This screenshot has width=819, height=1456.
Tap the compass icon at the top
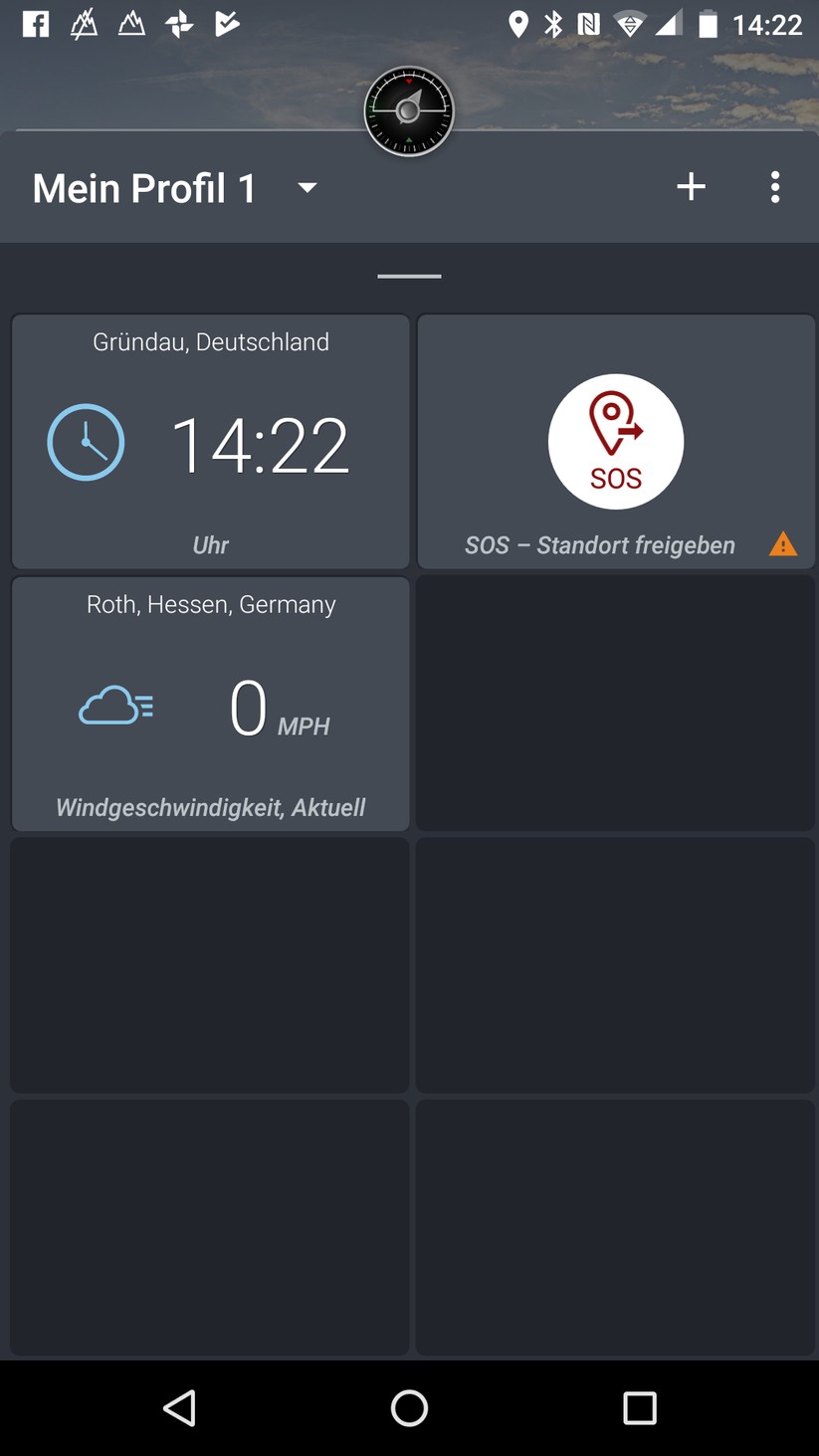(409, 111)
